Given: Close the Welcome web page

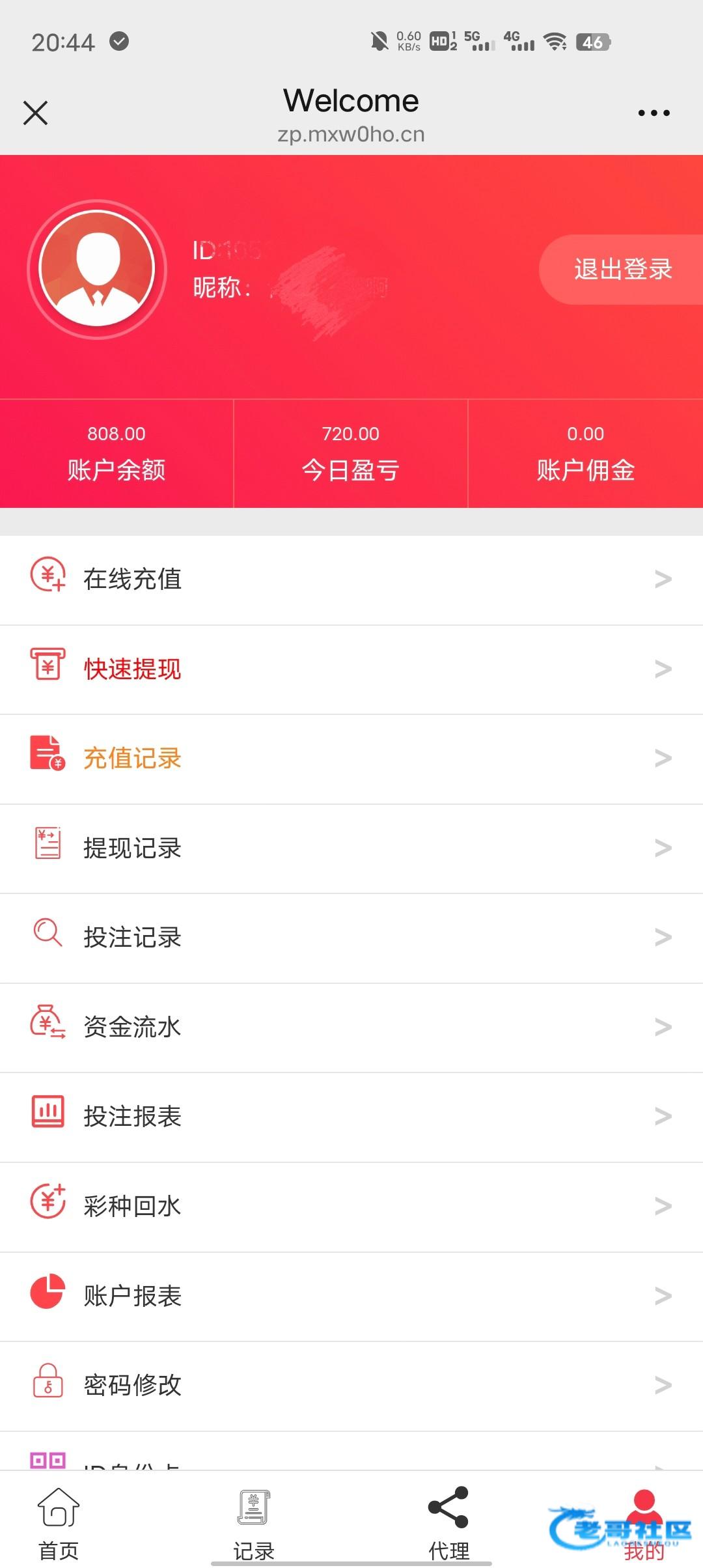Looking at the screenshot, I should click(x=35, y=113).
